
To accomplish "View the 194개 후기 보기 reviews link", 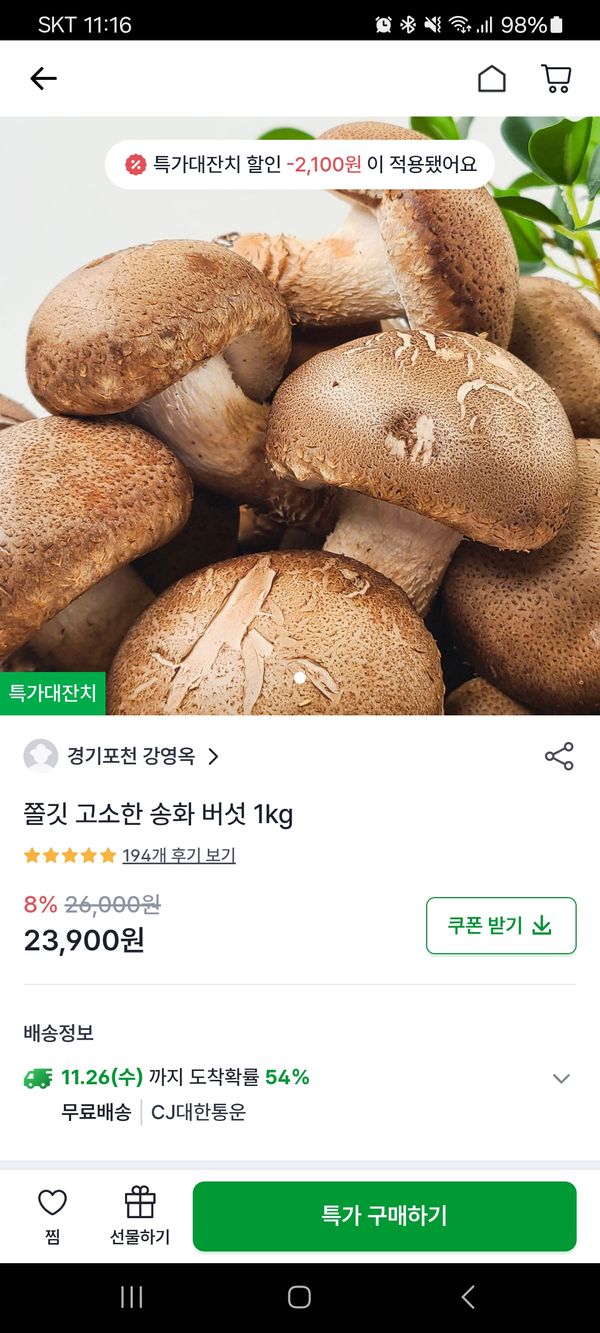I will 179,855.
